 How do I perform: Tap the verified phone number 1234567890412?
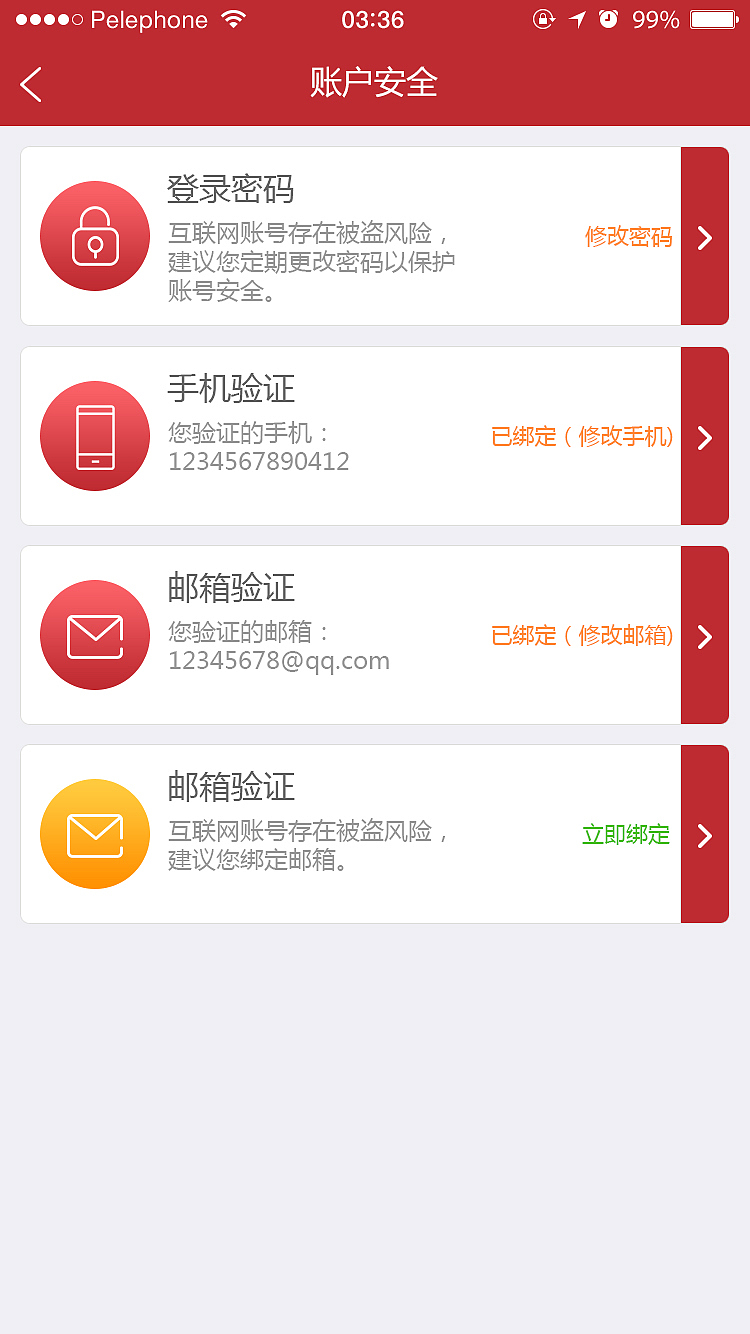click(259, 461)
